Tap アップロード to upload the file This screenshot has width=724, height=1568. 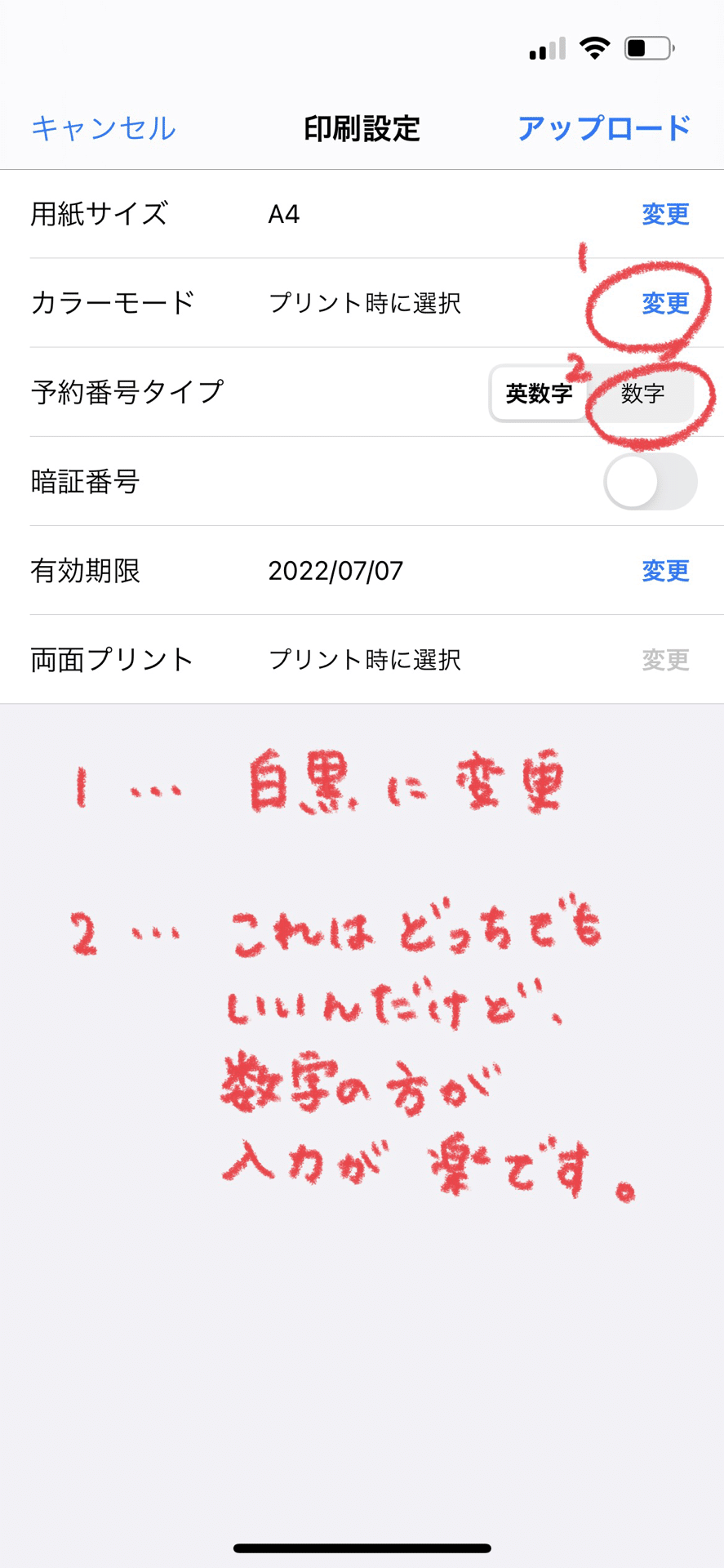coord(604,128)
